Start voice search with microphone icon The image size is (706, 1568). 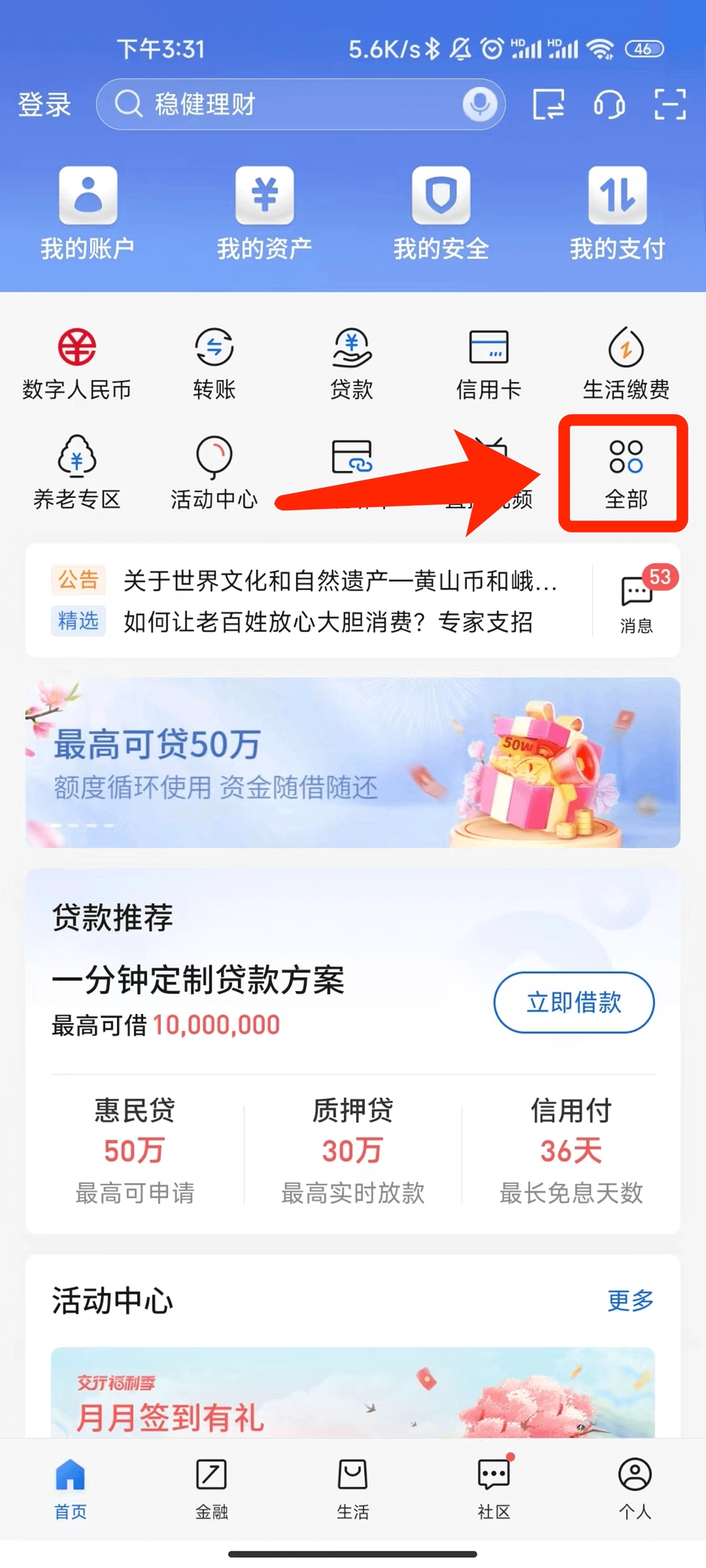(480, 104)
